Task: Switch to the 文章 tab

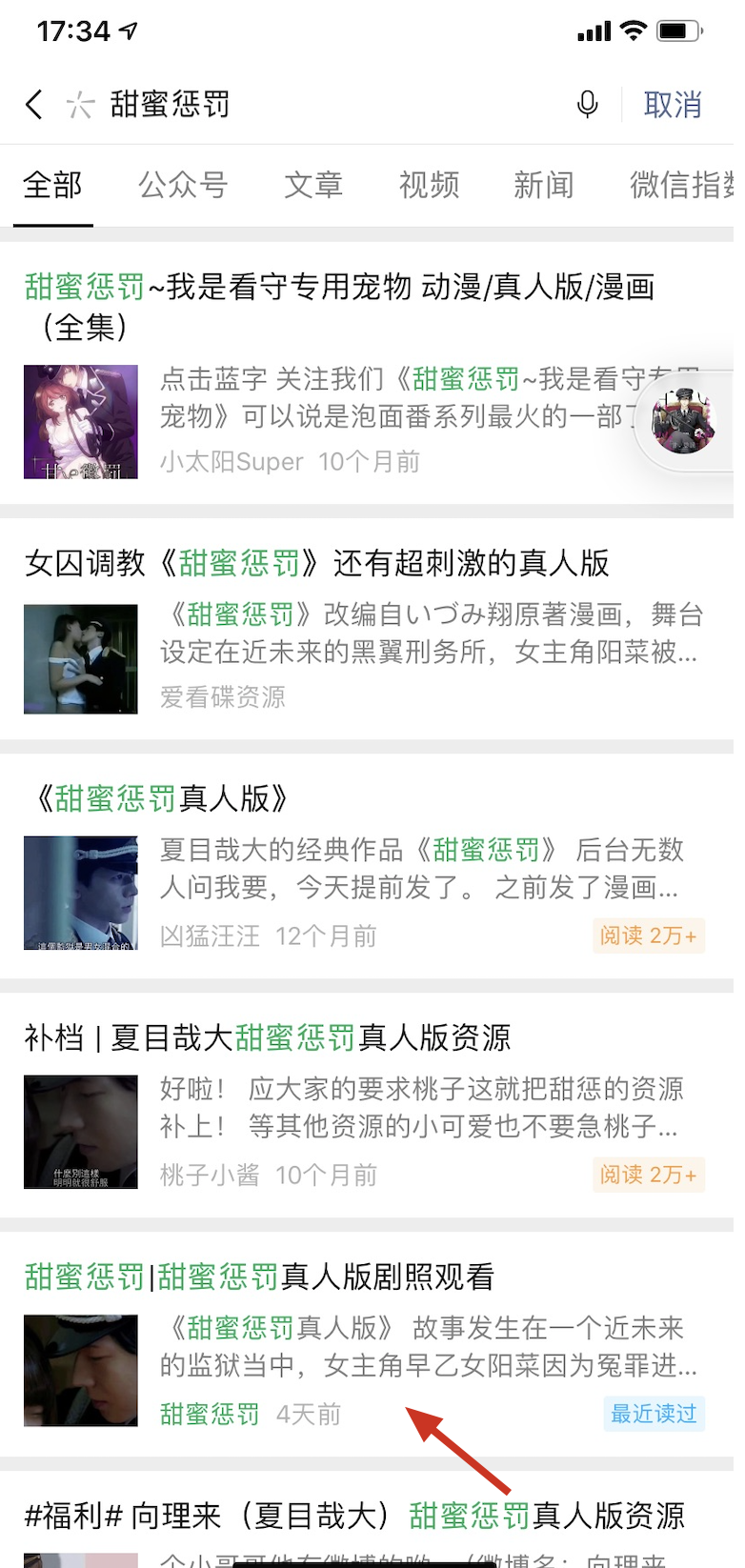Action: [314, 187]
